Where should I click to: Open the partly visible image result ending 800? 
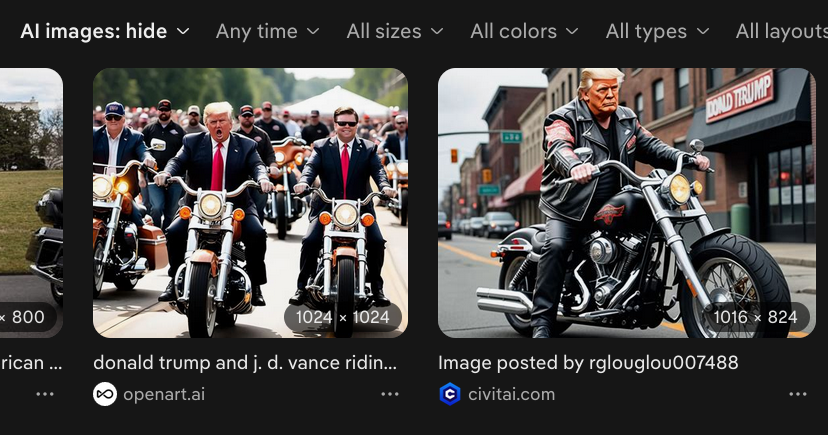(31, 203)
